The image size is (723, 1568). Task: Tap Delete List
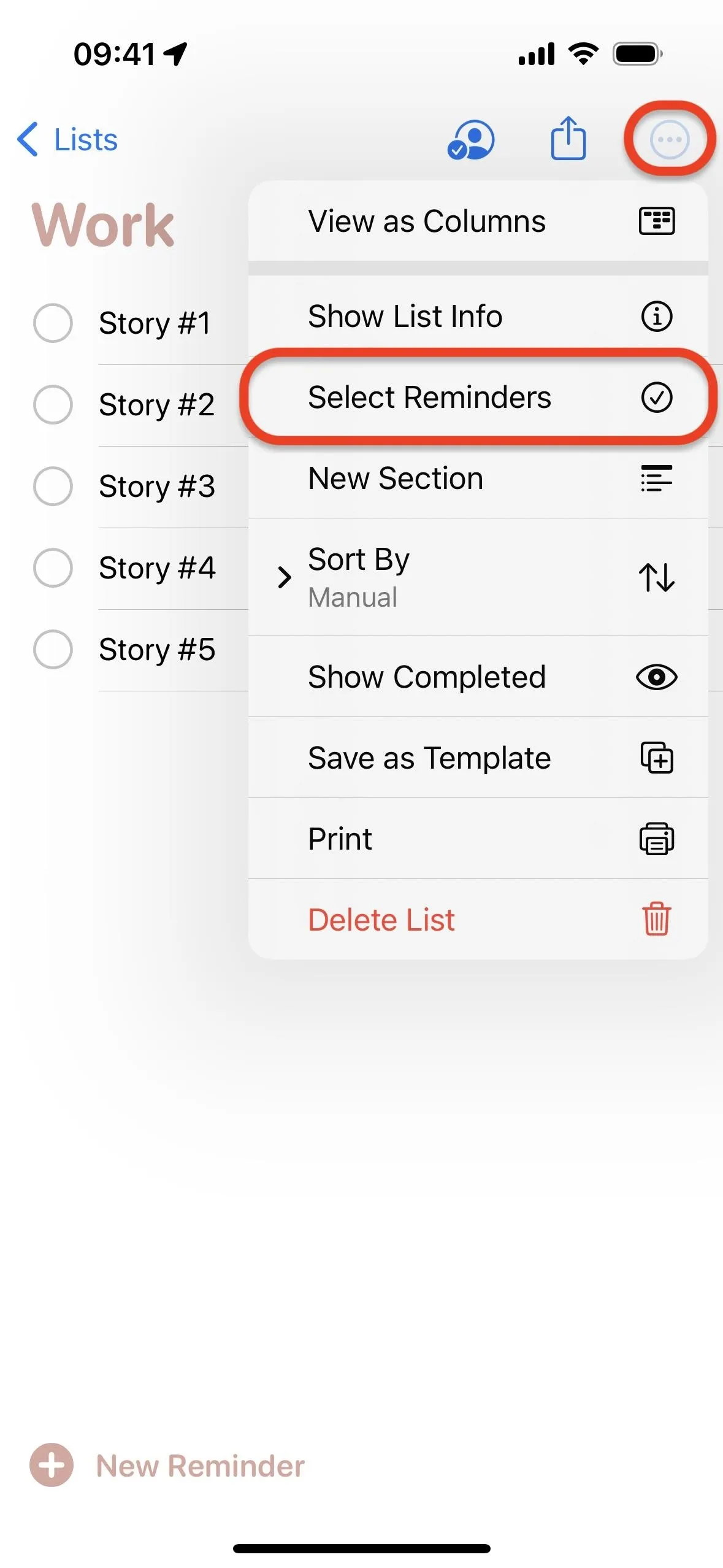[x=478, y=920]
